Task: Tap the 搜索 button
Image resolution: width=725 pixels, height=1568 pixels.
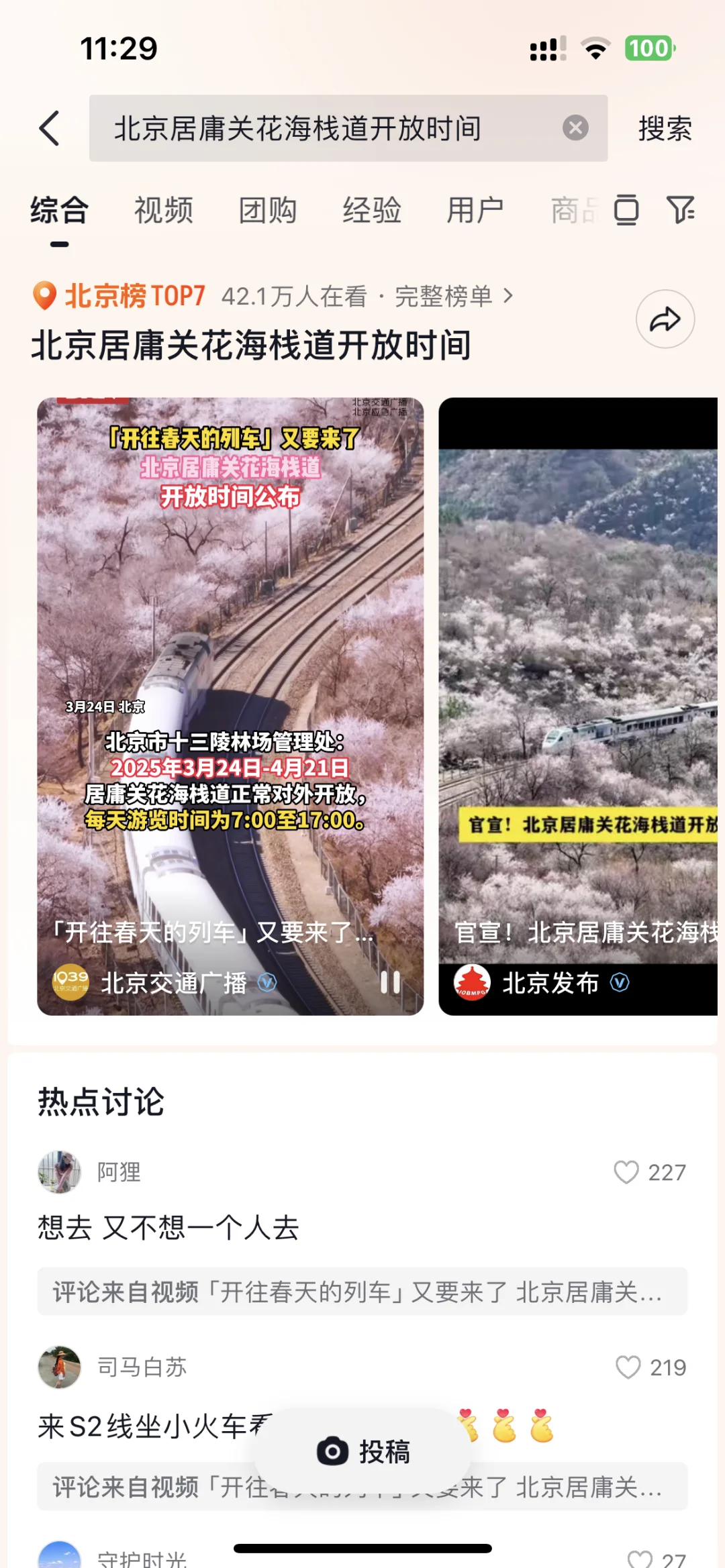Action: pos(665,128)
